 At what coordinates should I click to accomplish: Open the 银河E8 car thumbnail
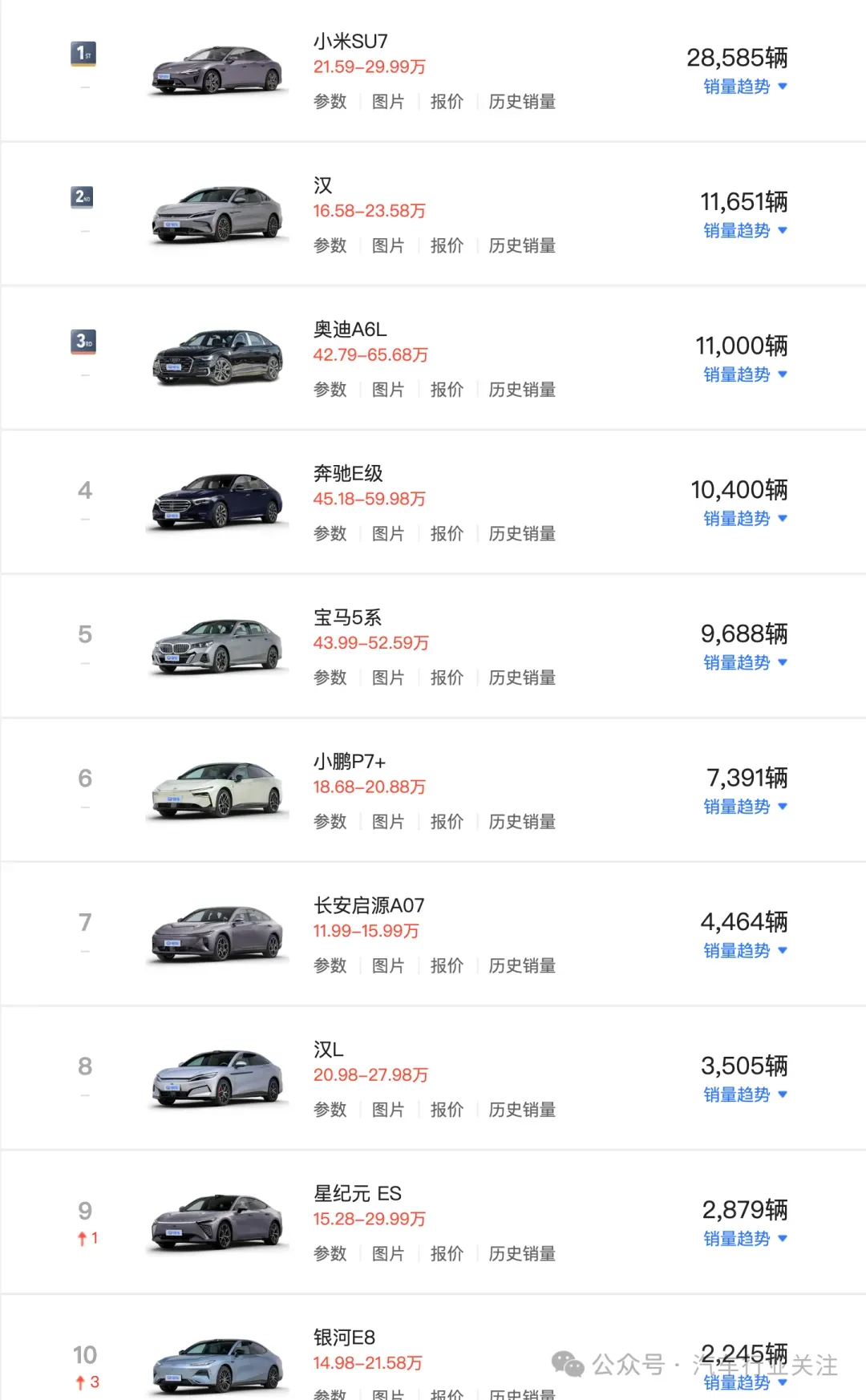[x=217, y=1366]
